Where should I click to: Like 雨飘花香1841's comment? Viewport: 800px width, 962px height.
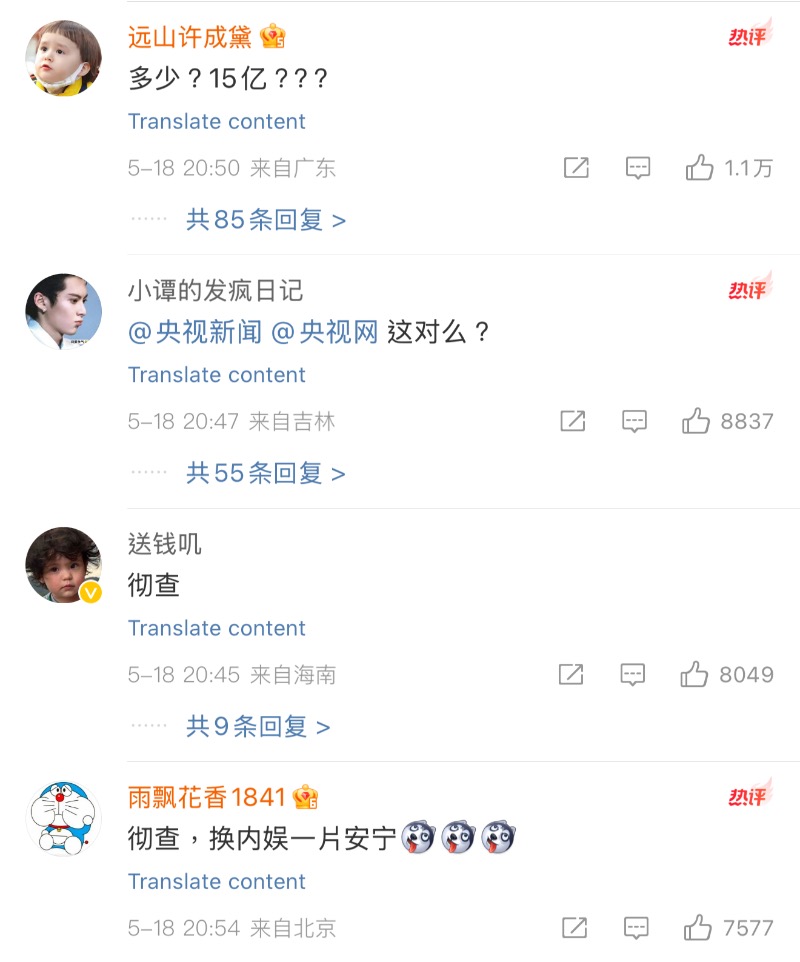tap(699, 928)
